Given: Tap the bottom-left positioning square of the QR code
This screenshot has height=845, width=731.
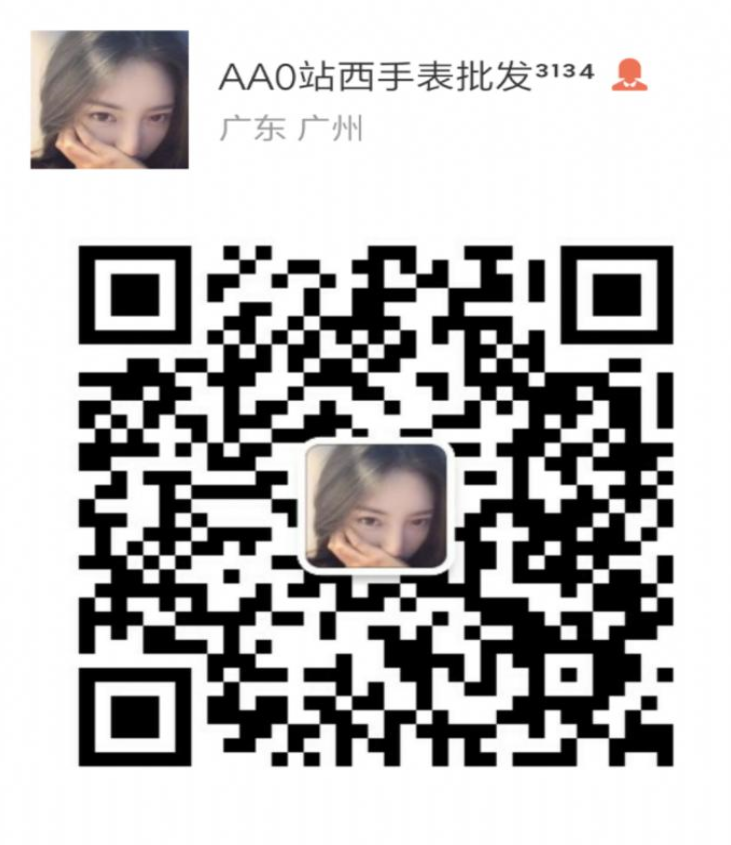Looking at the screenshot, I should pyautogui.click(x=137, y=715).
